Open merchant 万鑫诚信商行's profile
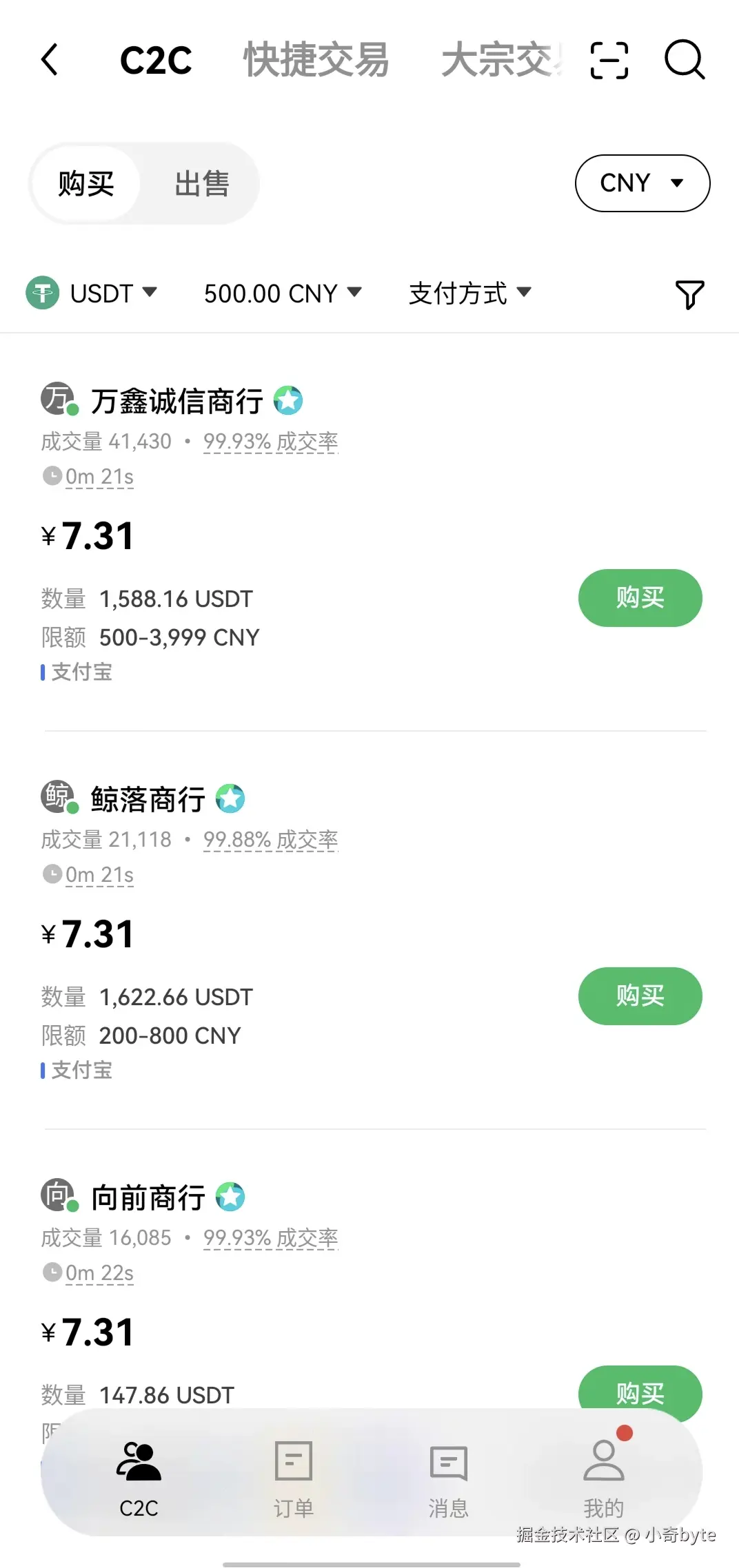Viewport: 739px width, 1568px height. [176, 401]
